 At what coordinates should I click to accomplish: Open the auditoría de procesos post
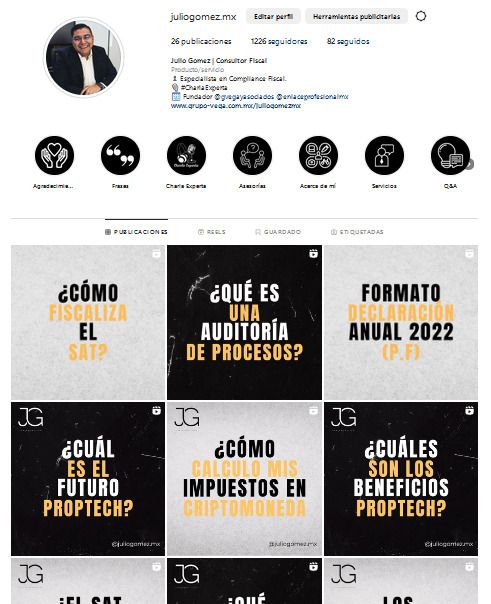point(244,322)
